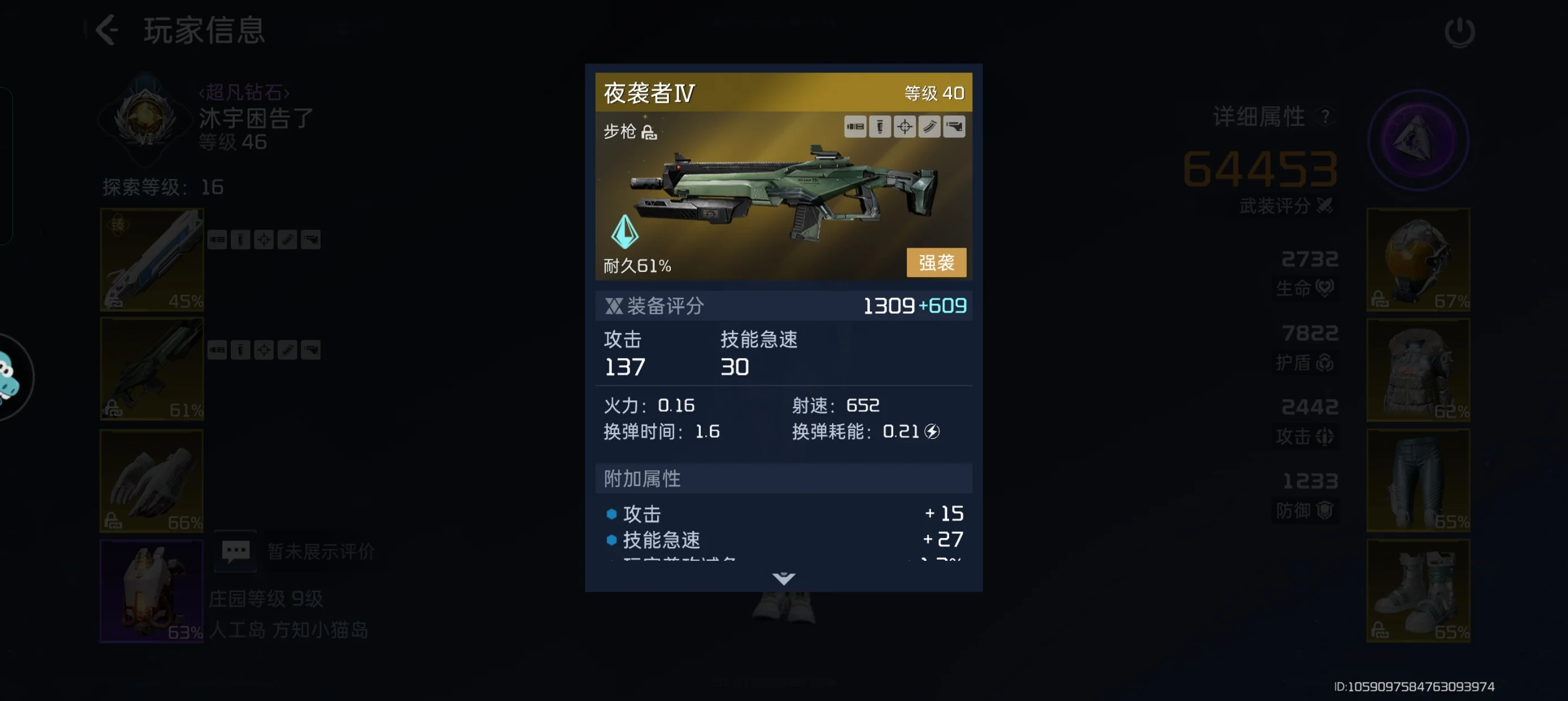View the gloves slot showing 66%

pyautogui.click(x=152, y=481)
